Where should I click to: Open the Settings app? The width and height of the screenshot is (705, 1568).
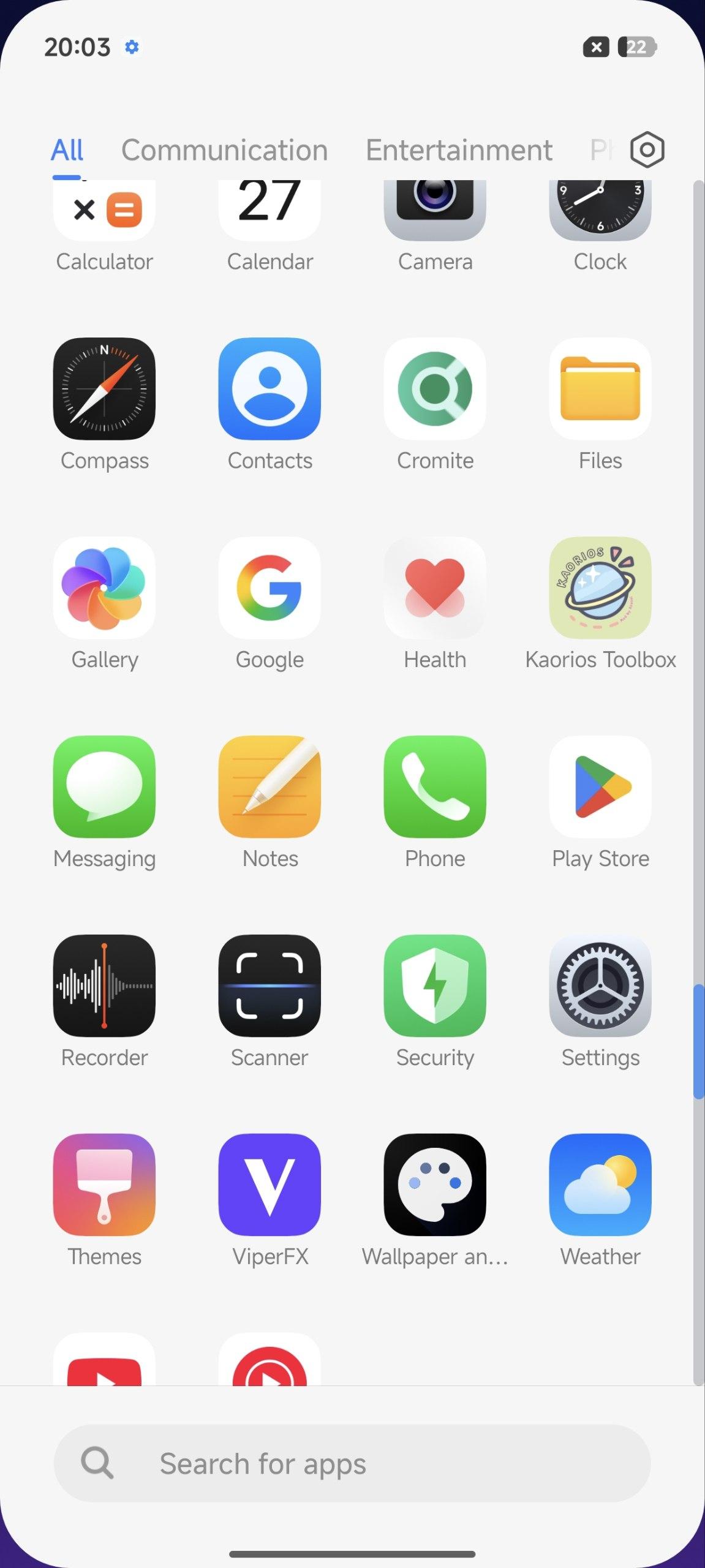[x=600, y=986]
